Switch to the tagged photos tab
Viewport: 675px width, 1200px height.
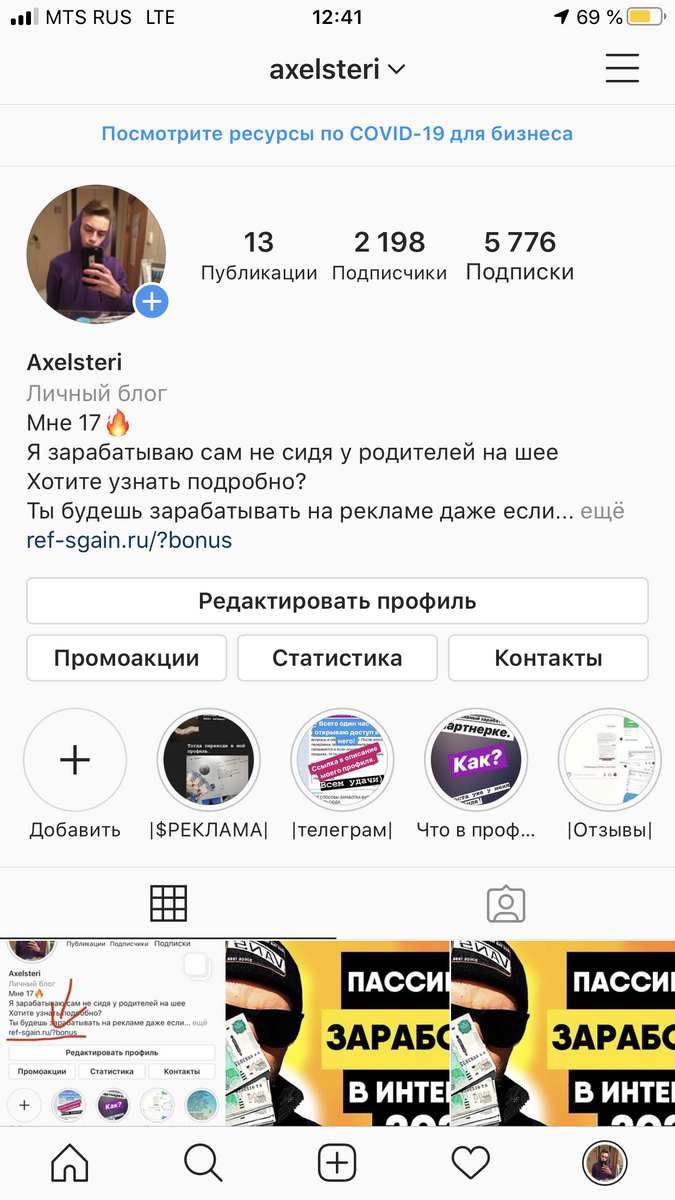point(506,903)
